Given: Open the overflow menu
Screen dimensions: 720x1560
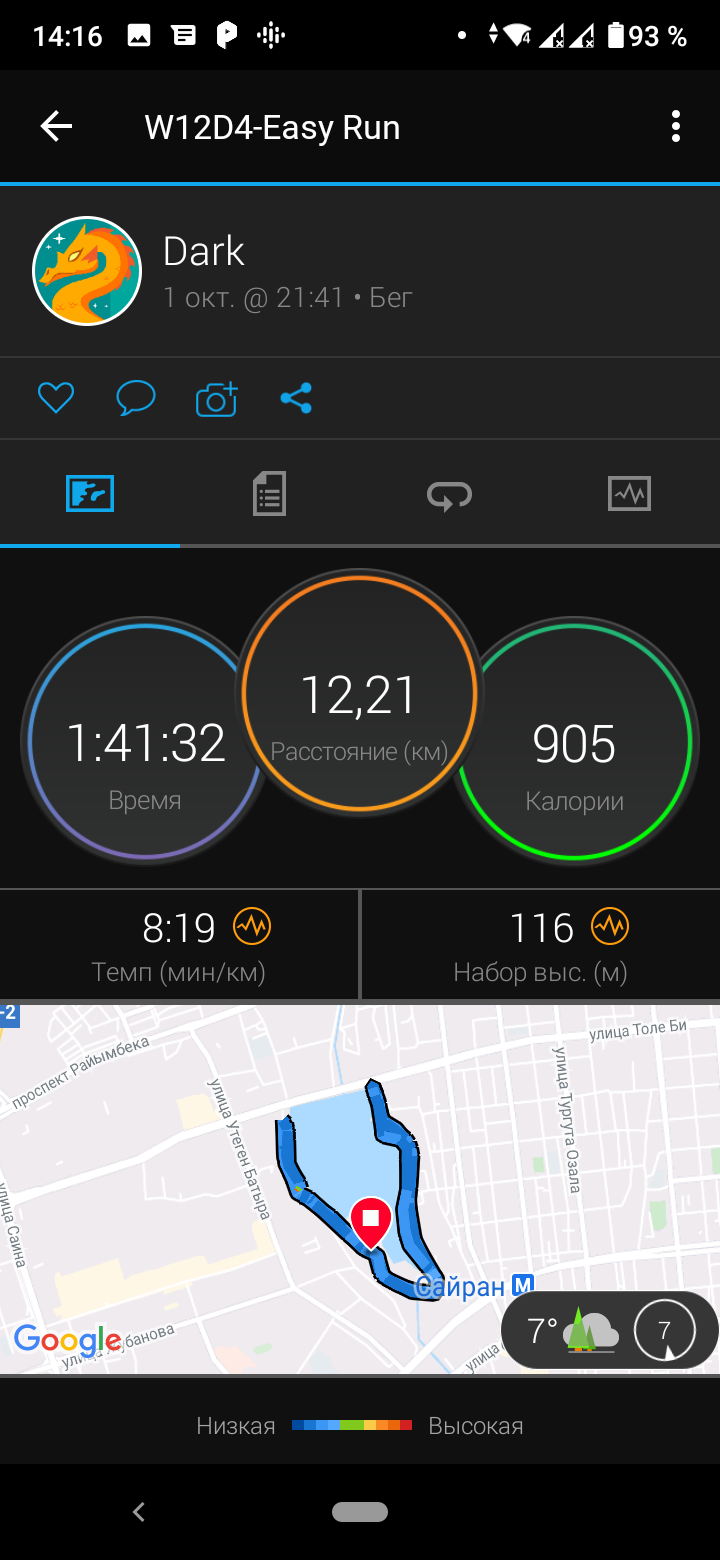Looking at the screenshot, I should [x=676, y=127].
